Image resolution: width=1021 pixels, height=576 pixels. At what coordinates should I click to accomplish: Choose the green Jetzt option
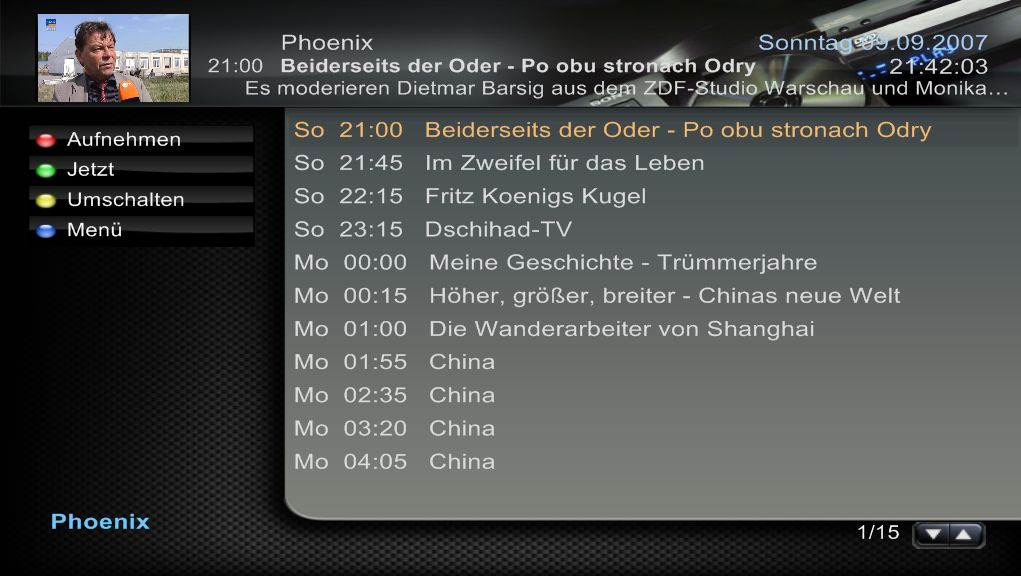click(90, 170)
